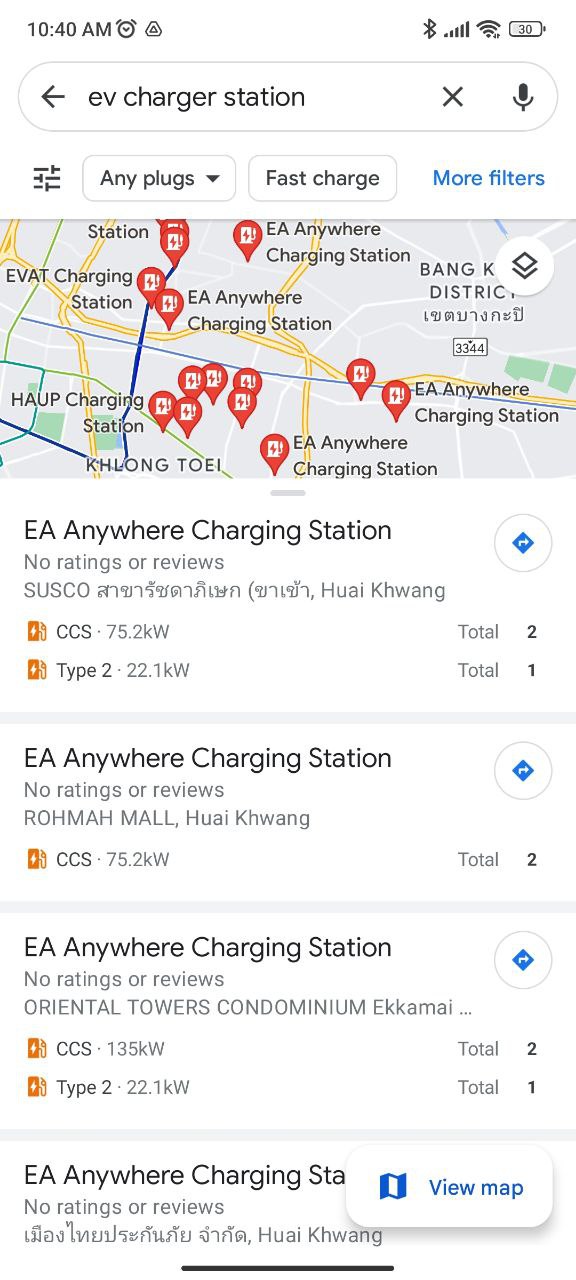Tap the View map button
The image size is (576, 1280).
(x=450, y=1187)
